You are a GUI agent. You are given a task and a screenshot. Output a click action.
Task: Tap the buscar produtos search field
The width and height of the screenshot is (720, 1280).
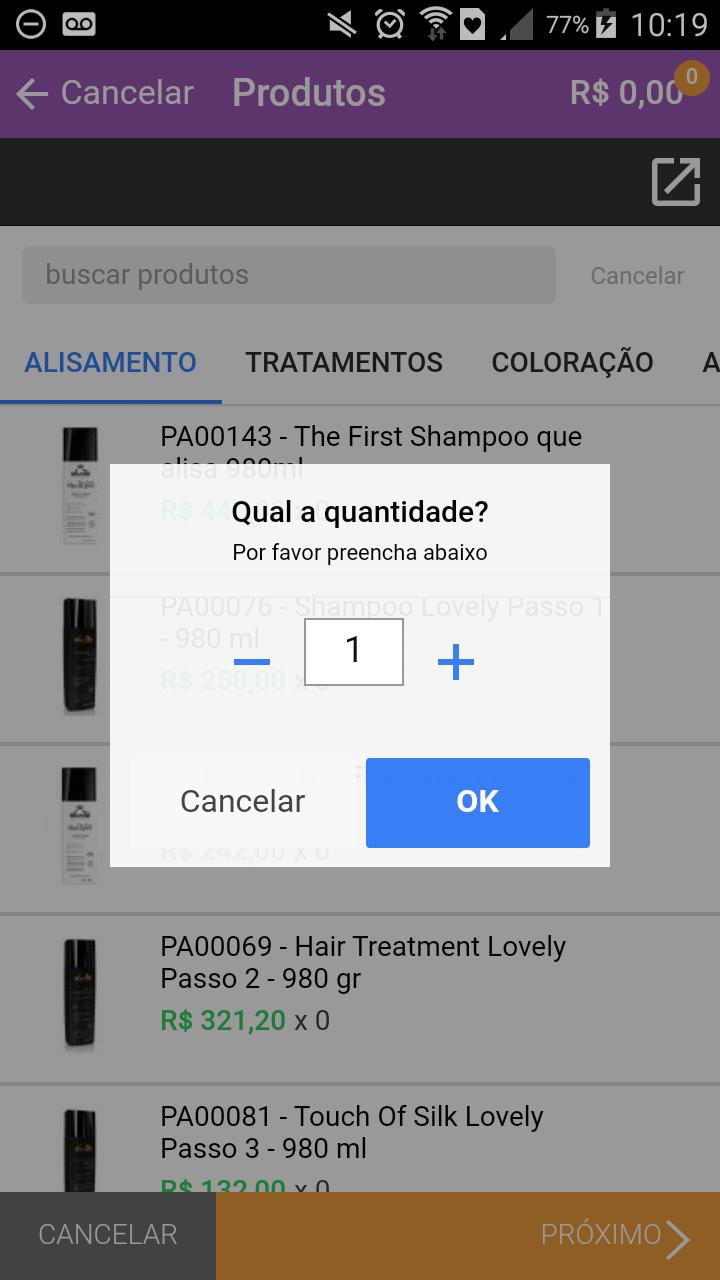coord(288,275)
